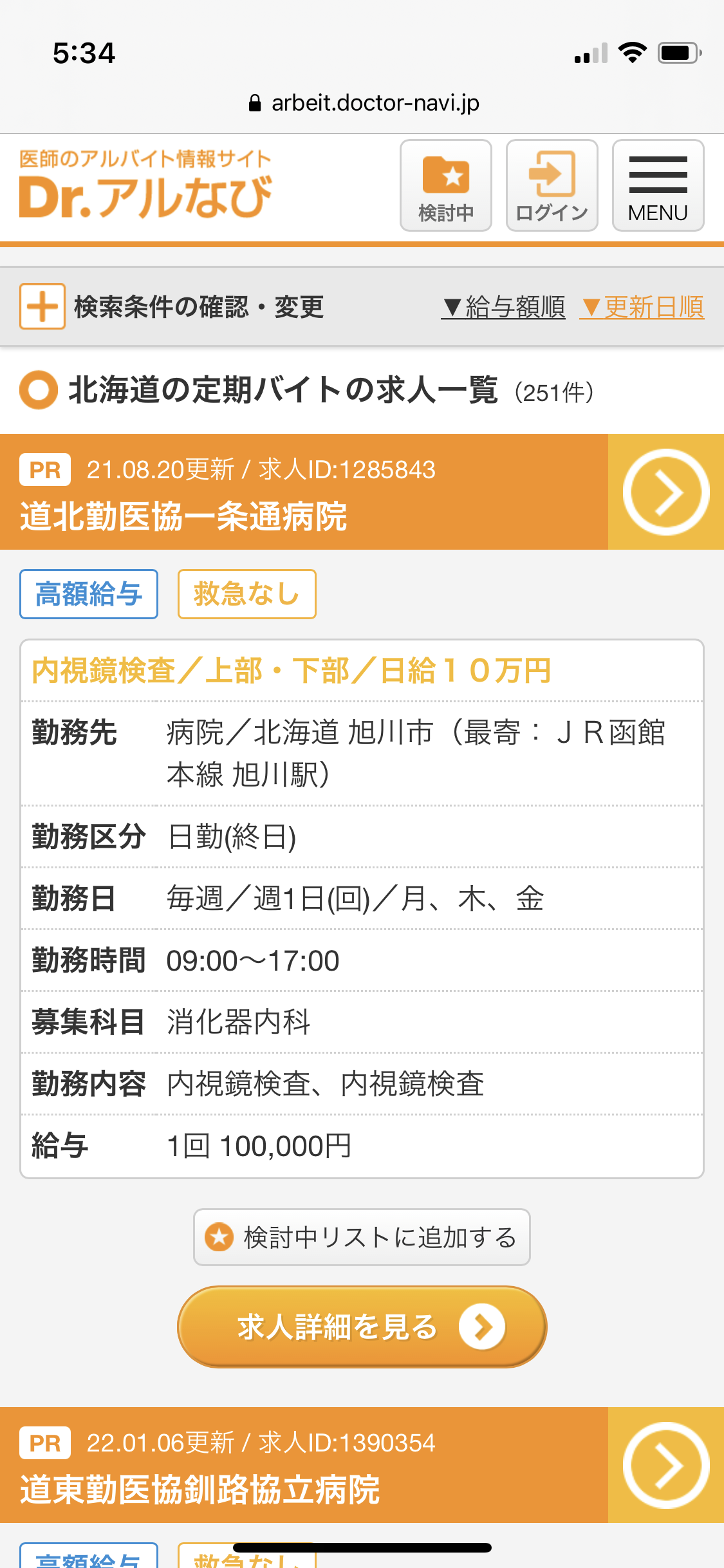The width and height of the screenshot is (724, 1568).
Task: Tap the arbeit.doctor-navi.jp address bar
Action: coord(363,103)
